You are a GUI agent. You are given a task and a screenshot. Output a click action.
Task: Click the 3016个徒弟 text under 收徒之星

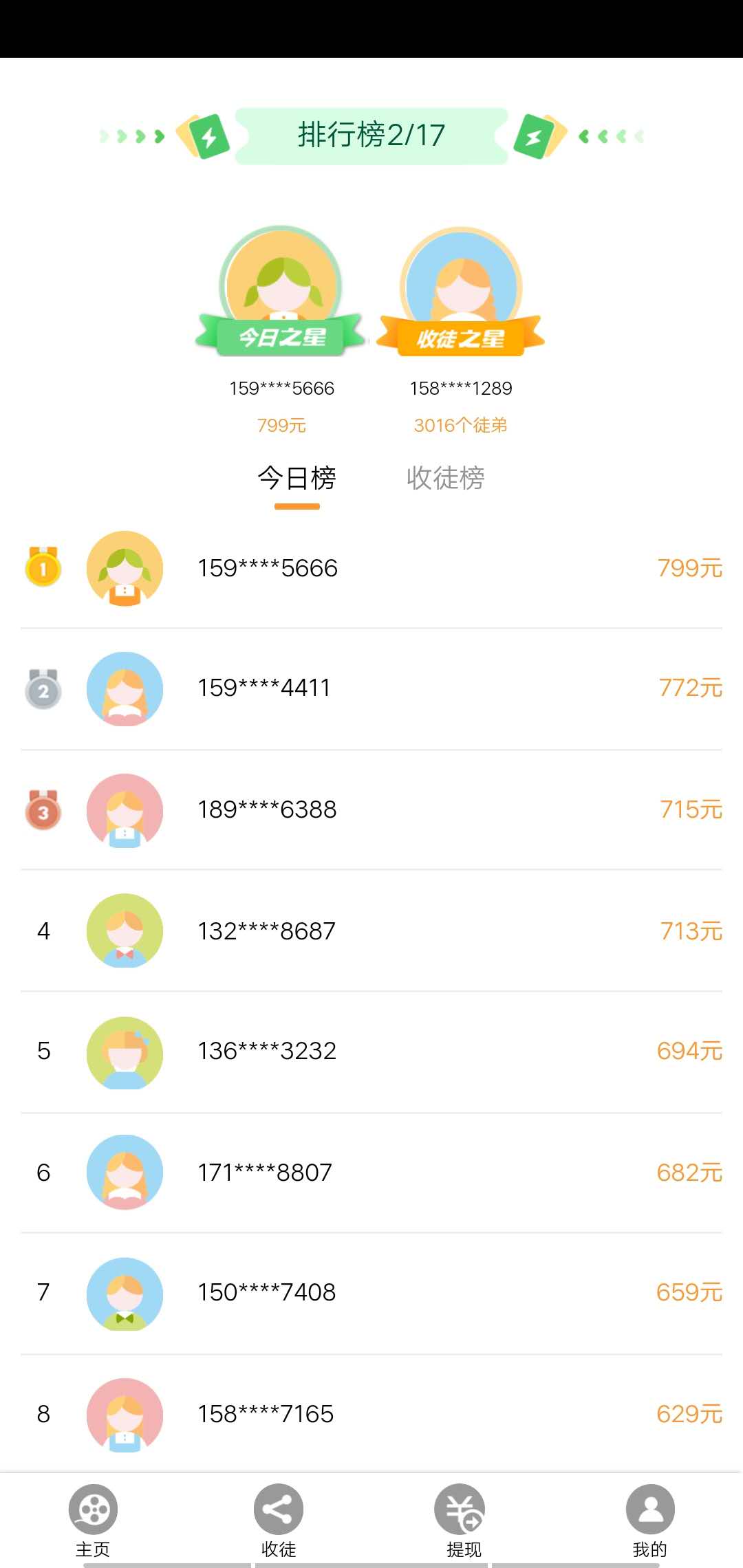tap(462, 425)
